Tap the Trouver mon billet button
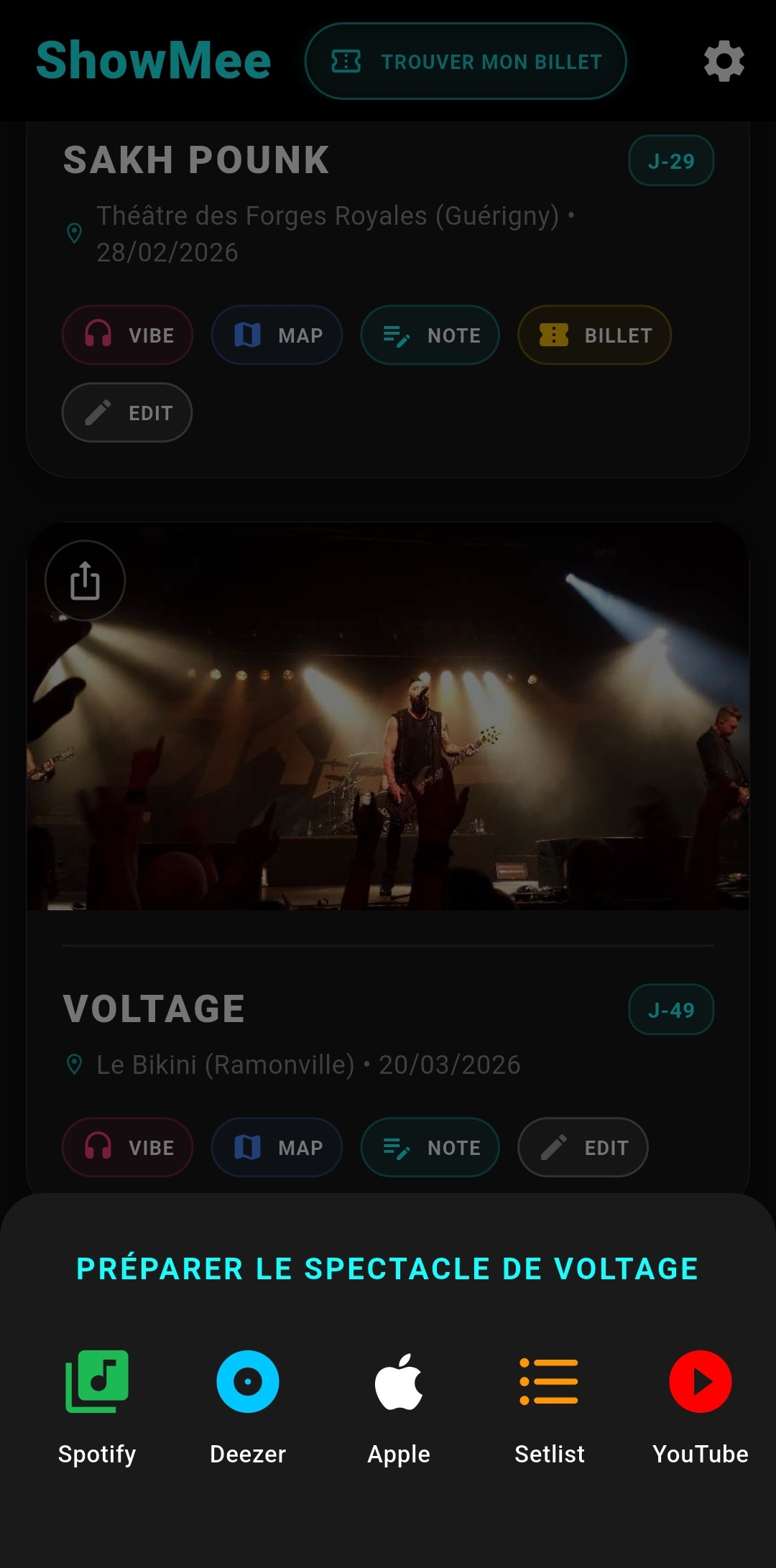Image resolution: width=776 pixels, height=1568 pixels. tap(466, 61)
